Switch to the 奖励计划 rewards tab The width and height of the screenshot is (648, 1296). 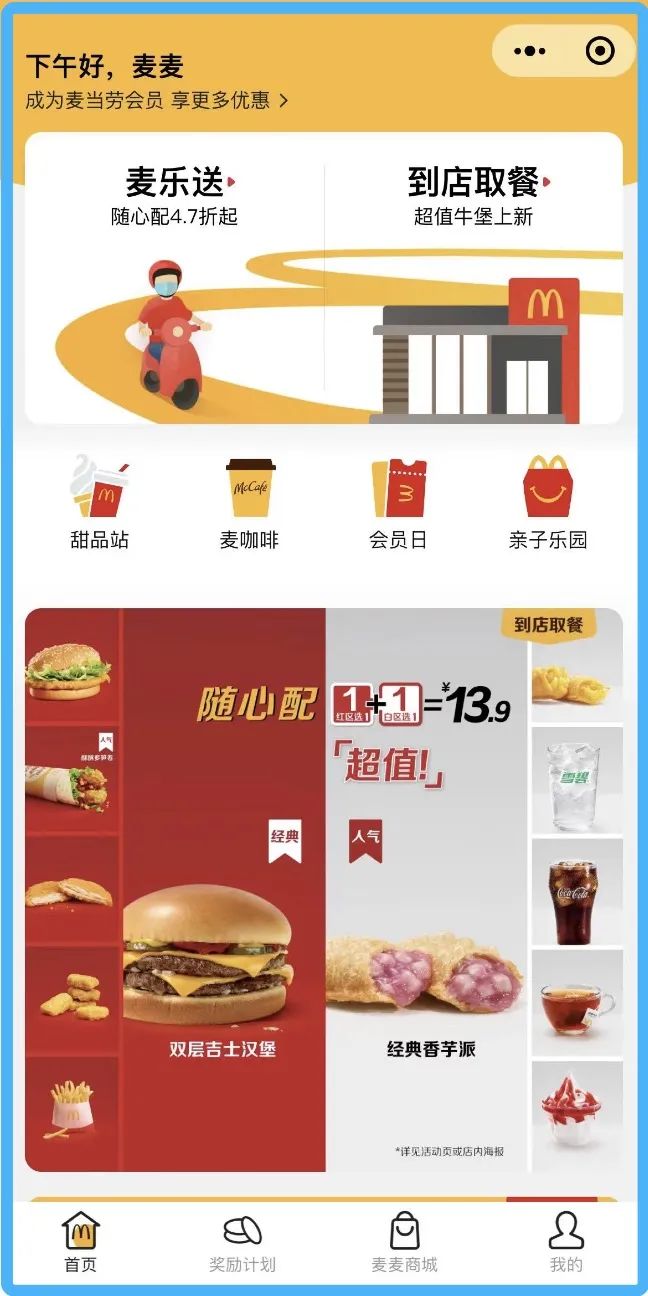(242, 1243)
